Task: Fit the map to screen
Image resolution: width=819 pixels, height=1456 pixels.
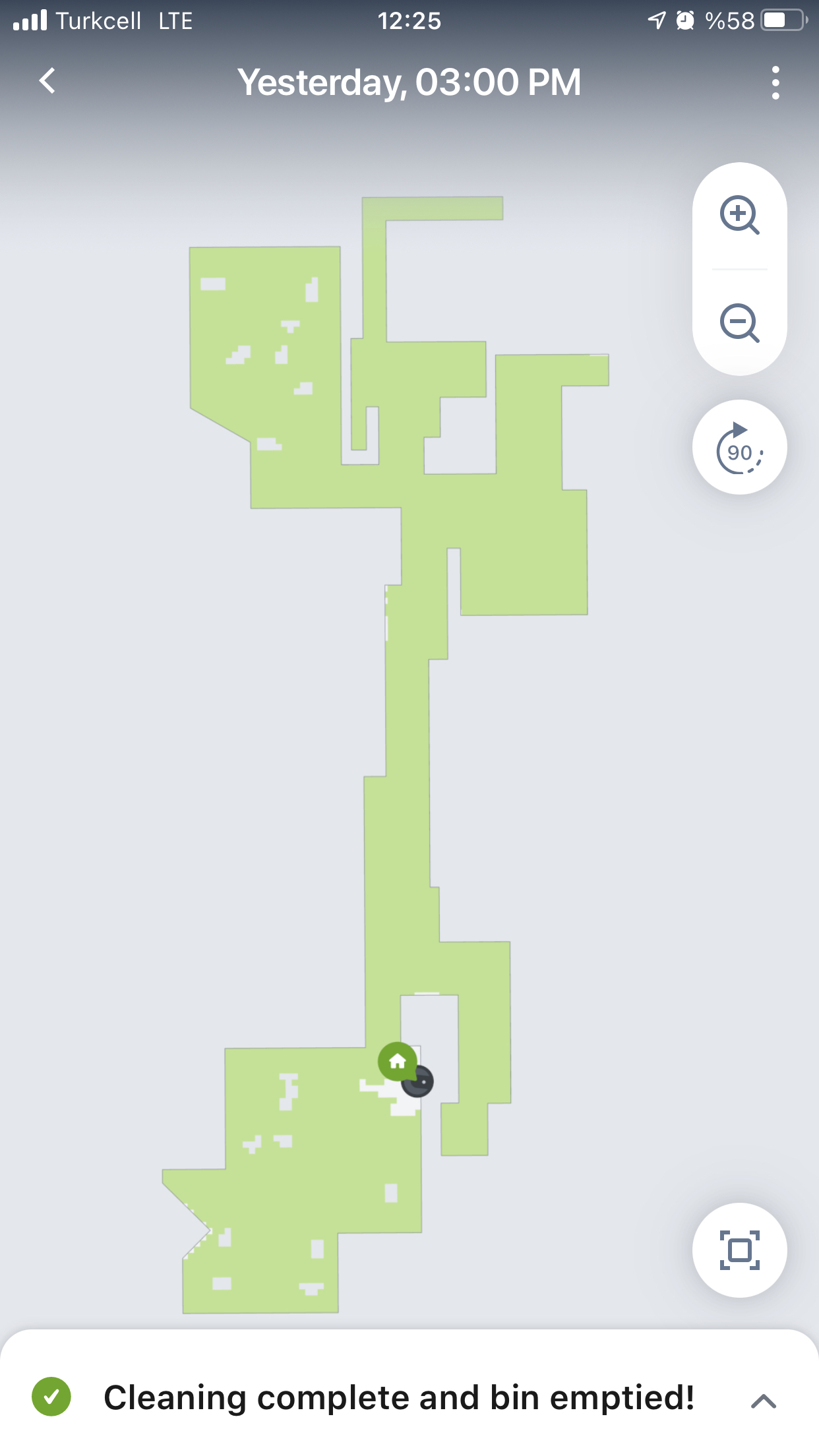Action: click(739, 1250)
